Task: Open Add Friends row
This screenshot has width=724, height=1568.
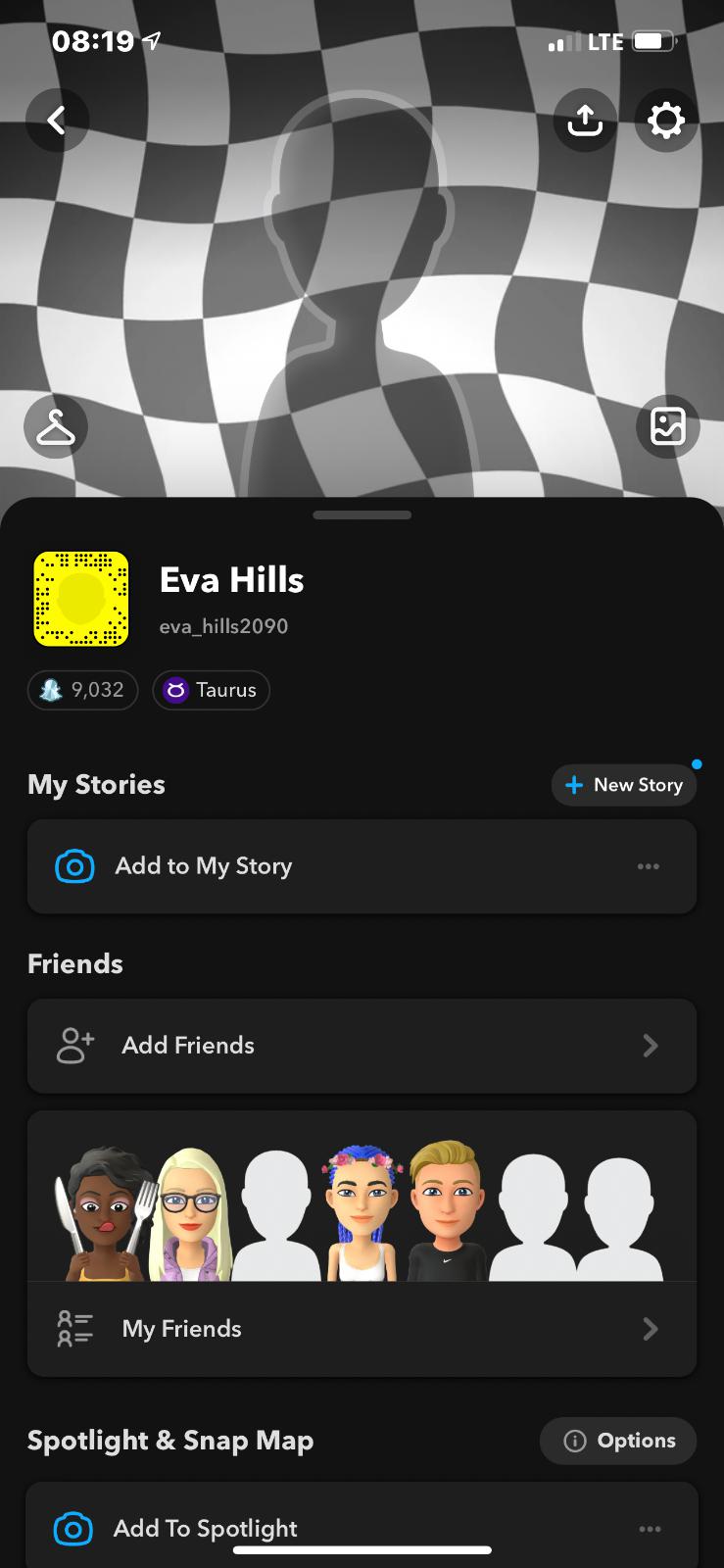Action: click(x=362, y=1046)
